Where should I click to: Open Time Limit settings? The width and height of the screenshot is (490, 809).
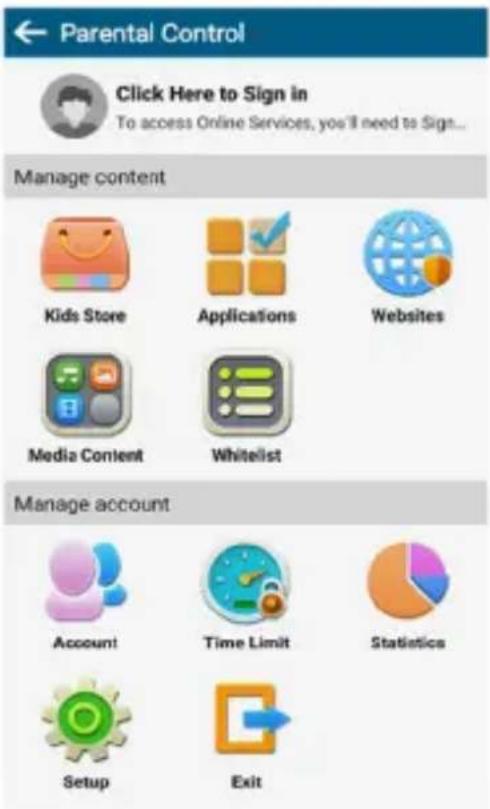[247, 595]
